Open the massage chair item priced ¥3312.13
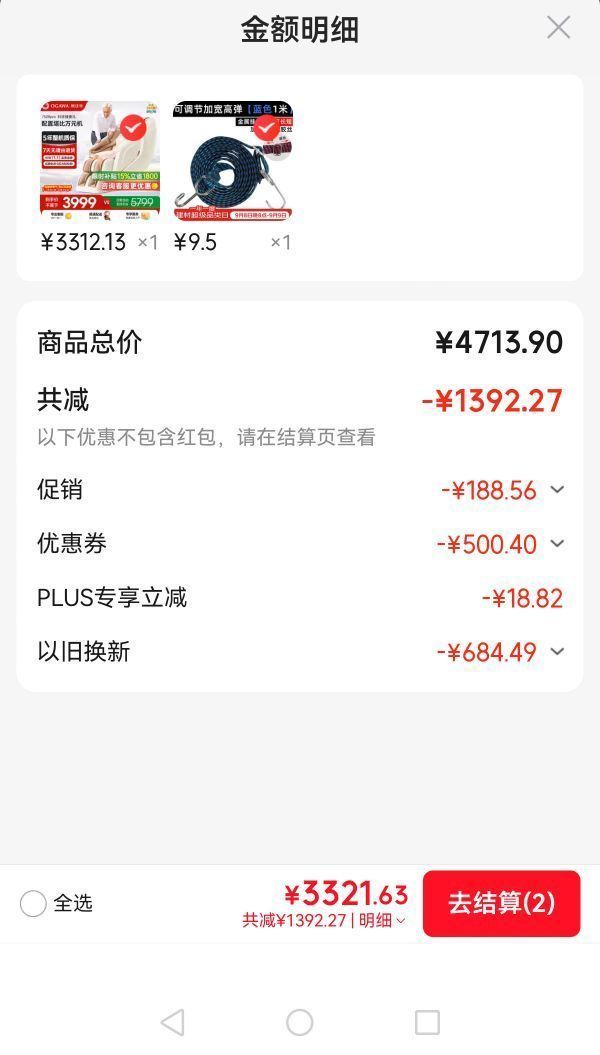 pyautogui.click(x=100, y=161)
